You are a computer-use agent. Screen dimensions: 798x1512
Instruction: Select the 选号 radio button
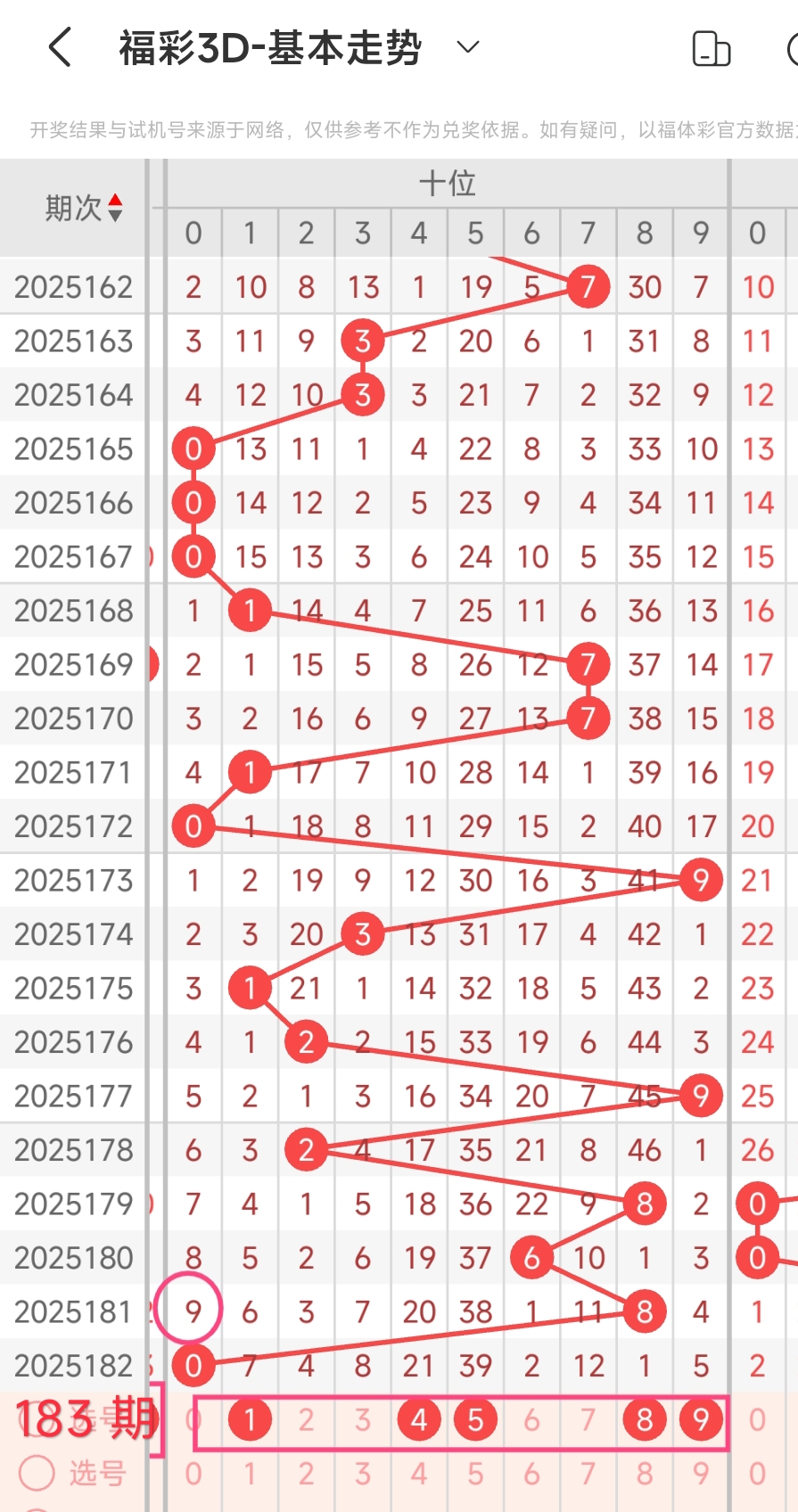coord(37,1473)
